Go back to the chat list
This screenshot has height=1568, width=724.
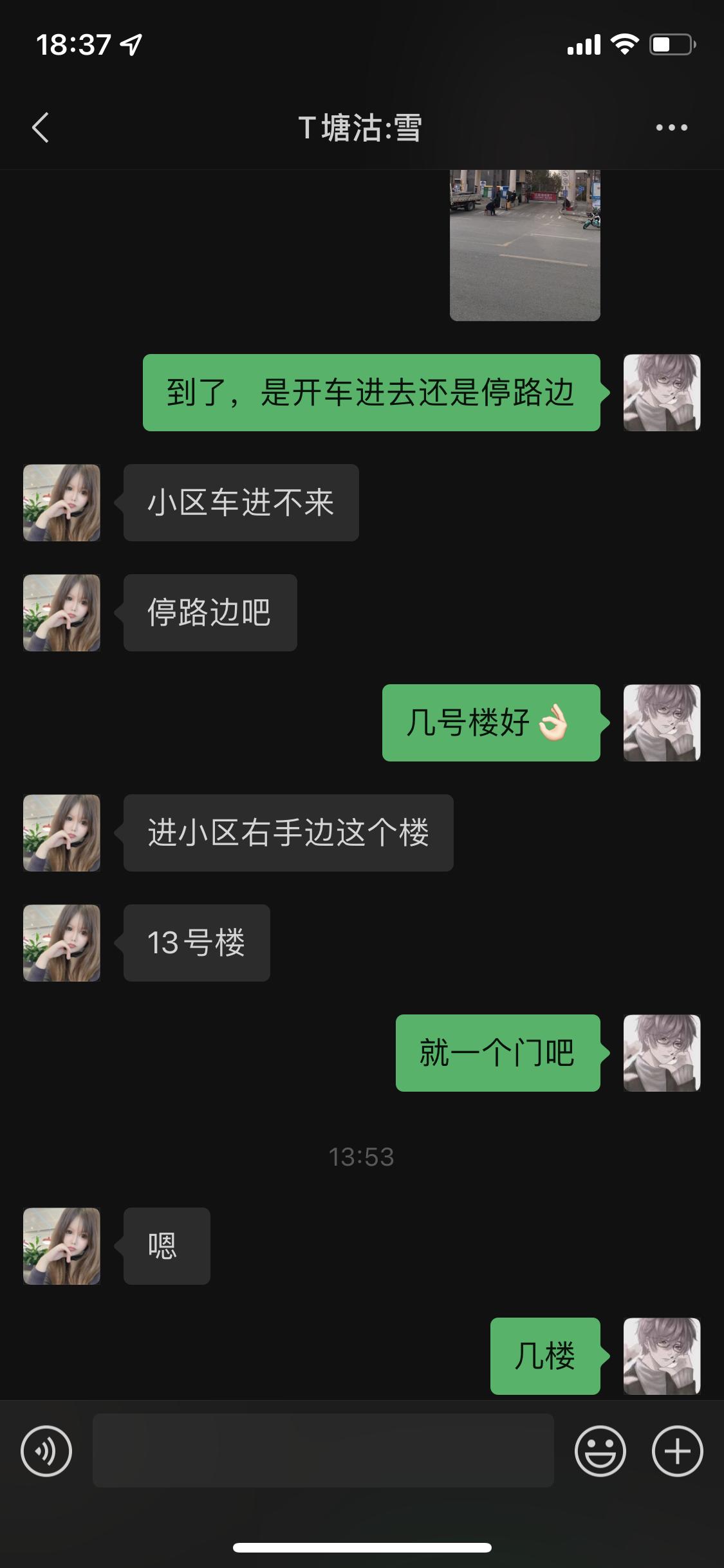point(41,127)
